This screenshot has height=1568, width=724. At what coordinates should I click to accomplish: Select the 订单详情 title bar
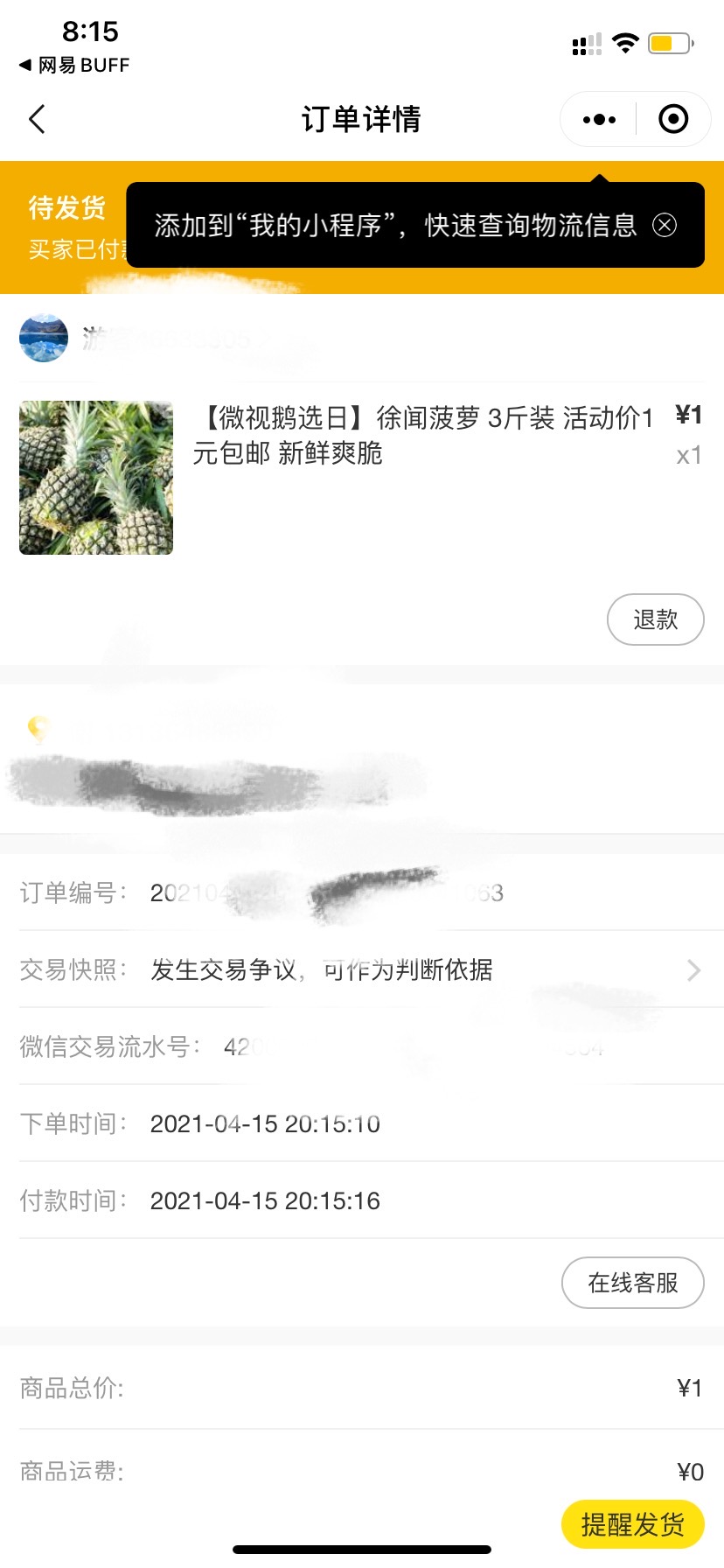tap(362, 119)
